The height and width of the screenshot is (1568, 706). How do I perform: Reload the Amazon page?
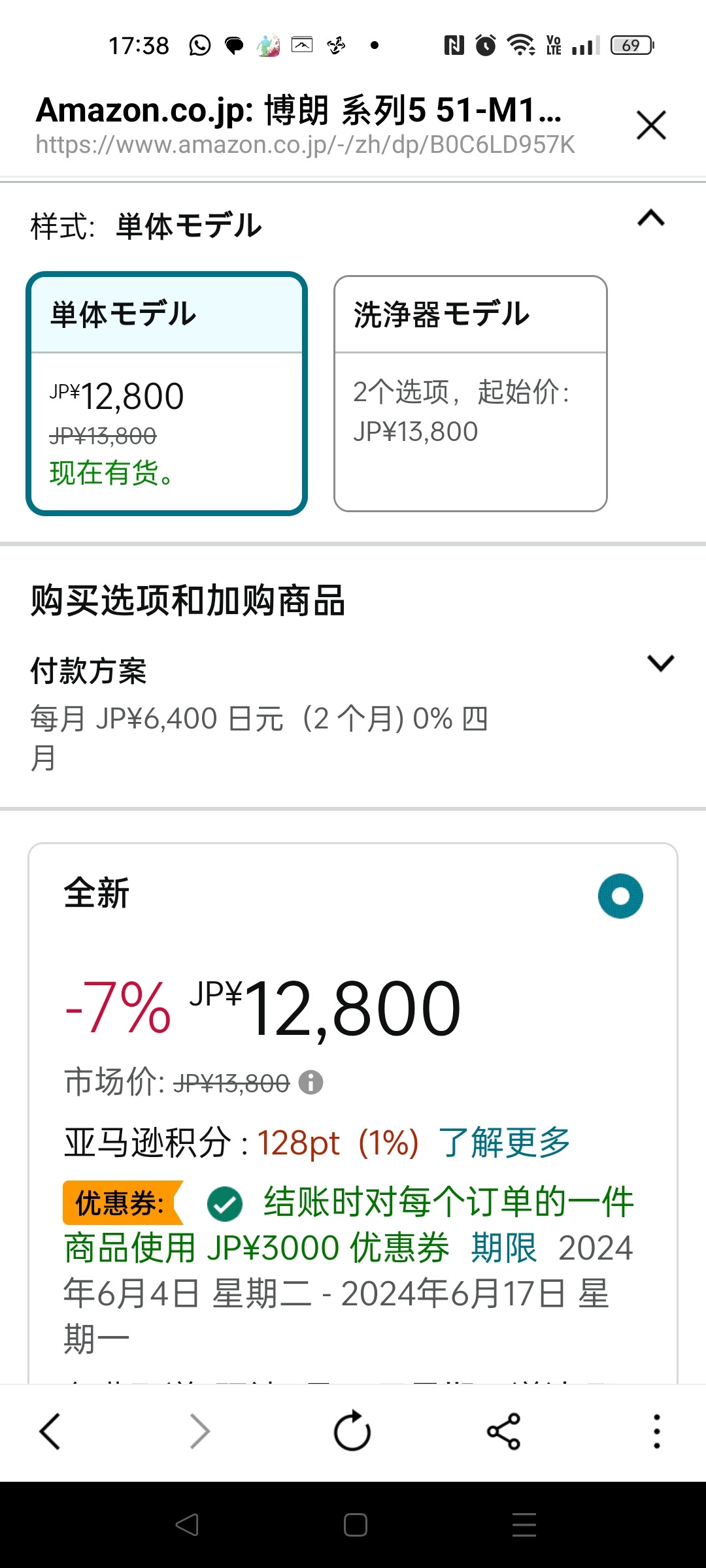352,1431
